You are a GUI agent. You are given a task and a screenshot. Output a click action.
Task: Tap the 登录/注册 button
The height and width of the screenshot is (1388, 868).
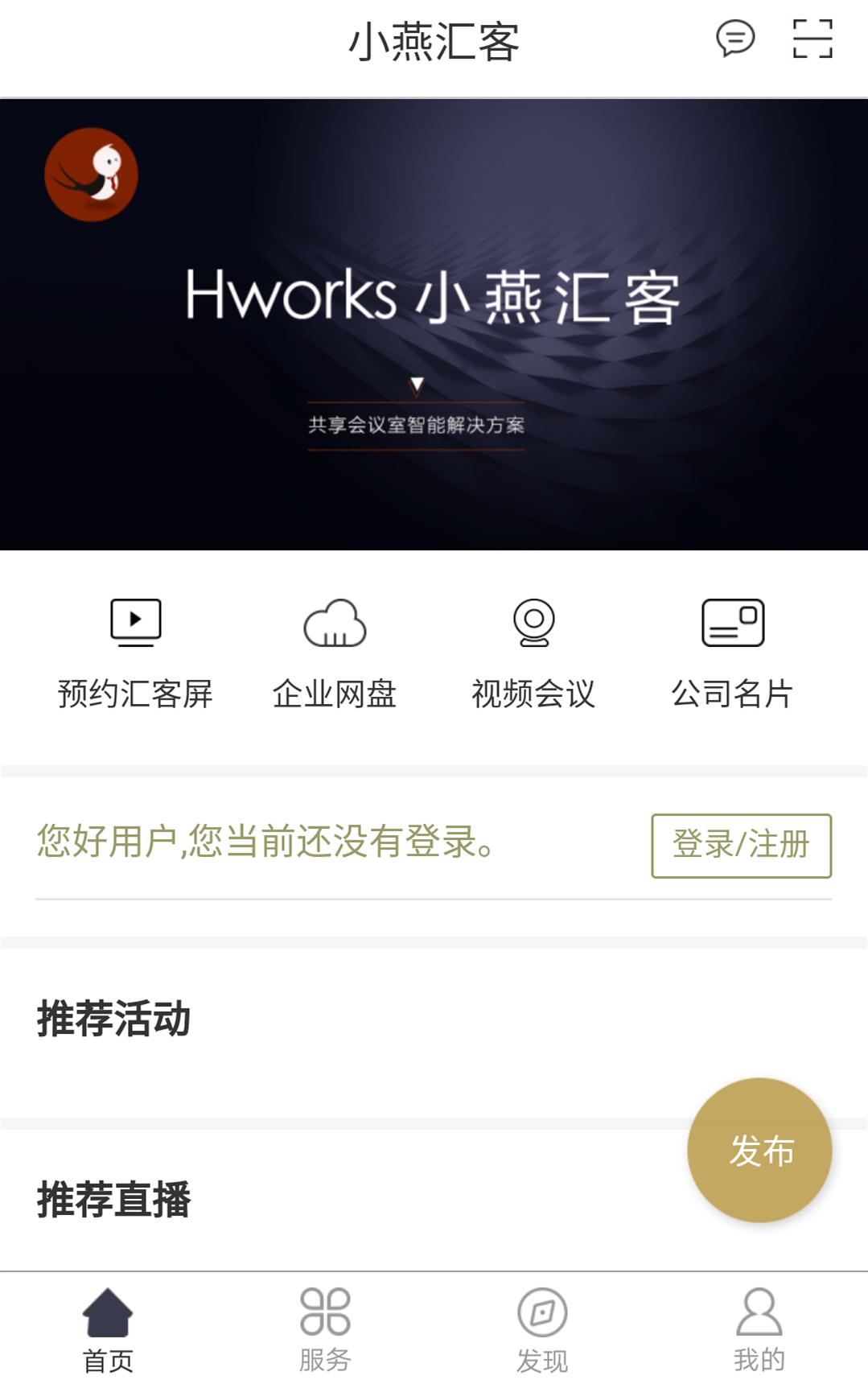[741, 845]
